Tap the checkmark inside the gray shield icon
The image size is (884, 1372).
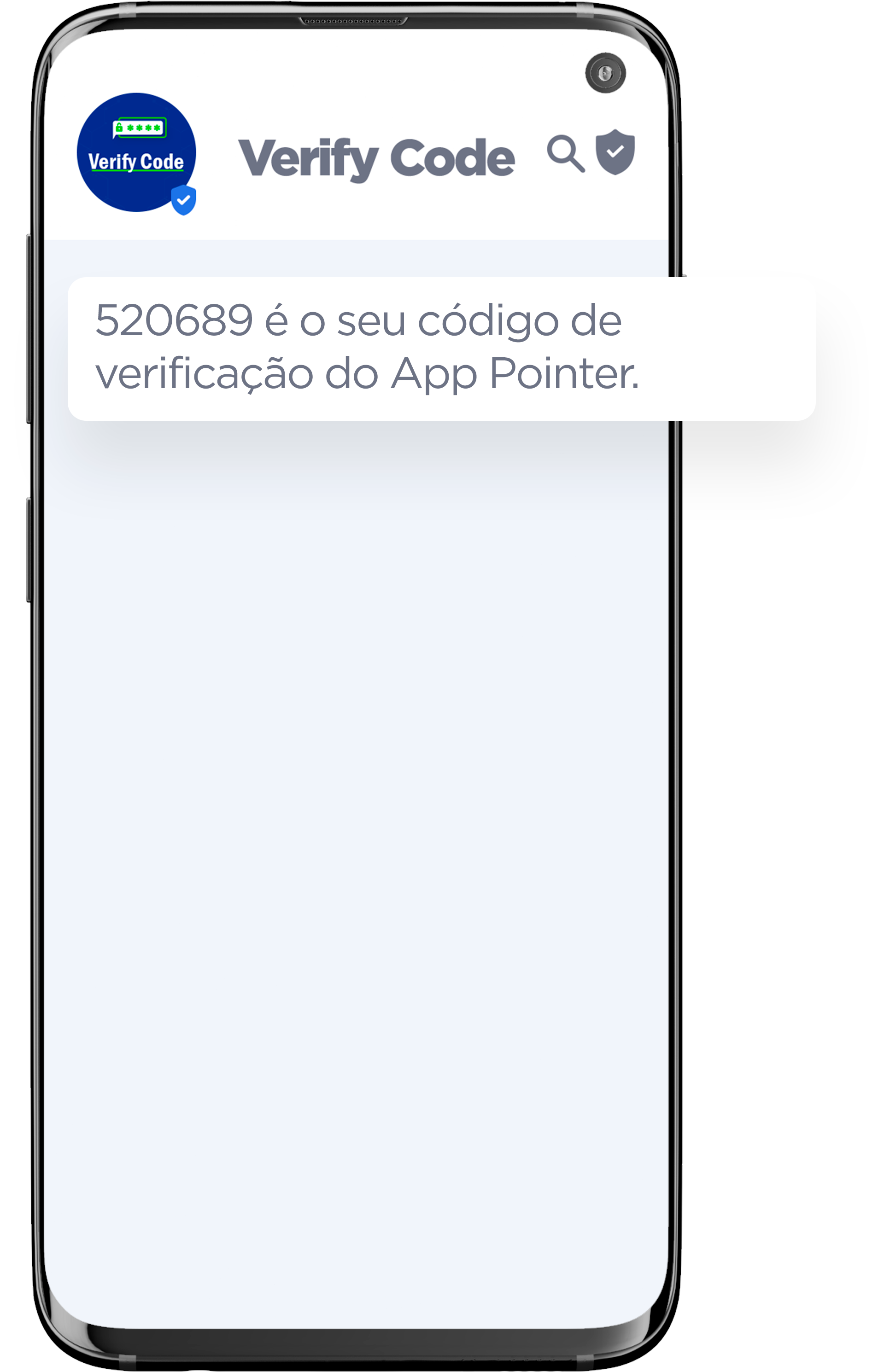pyautogui.click(x=616, y=151)
